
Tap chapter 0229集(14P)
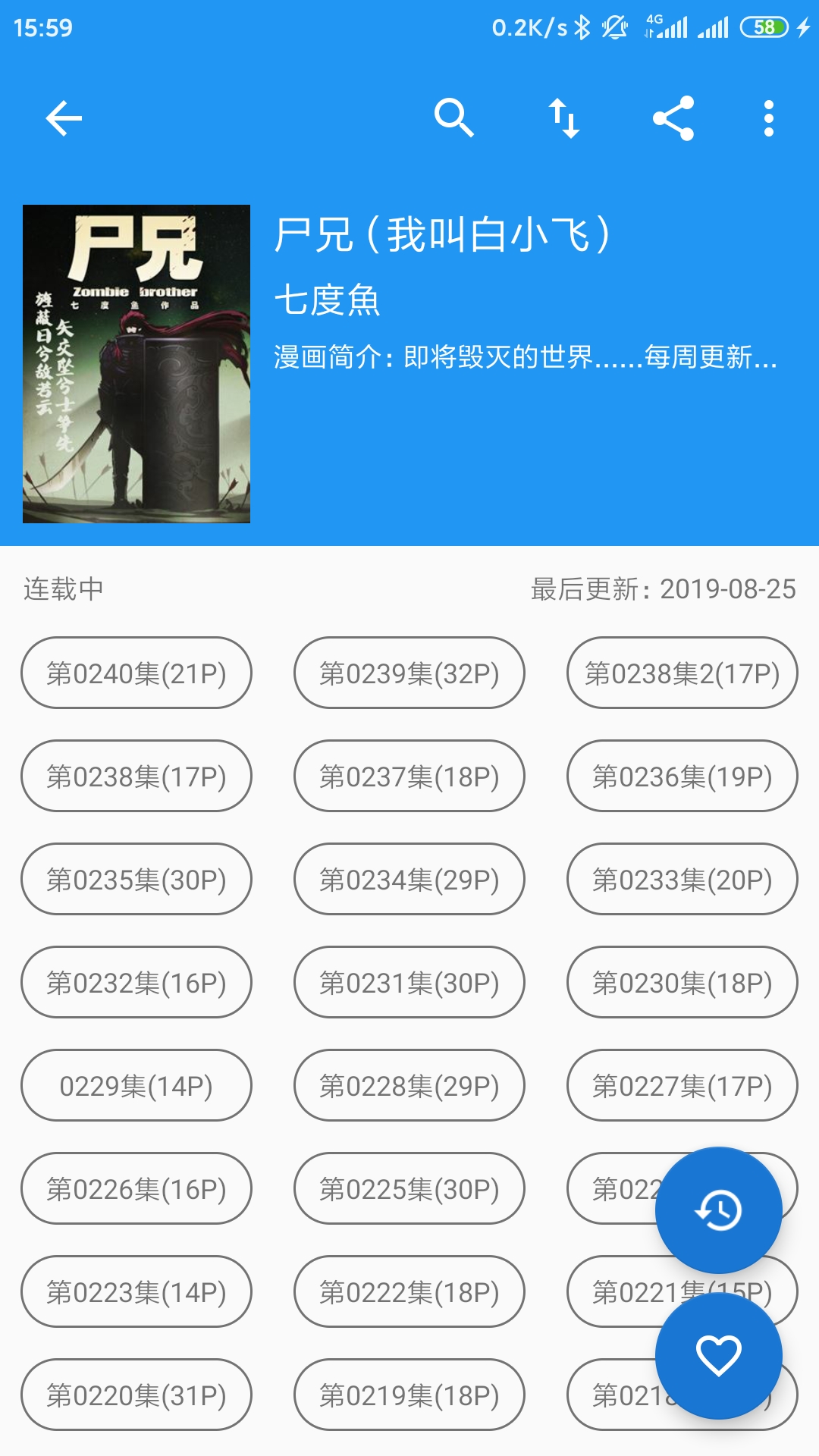coord(136,1086)
